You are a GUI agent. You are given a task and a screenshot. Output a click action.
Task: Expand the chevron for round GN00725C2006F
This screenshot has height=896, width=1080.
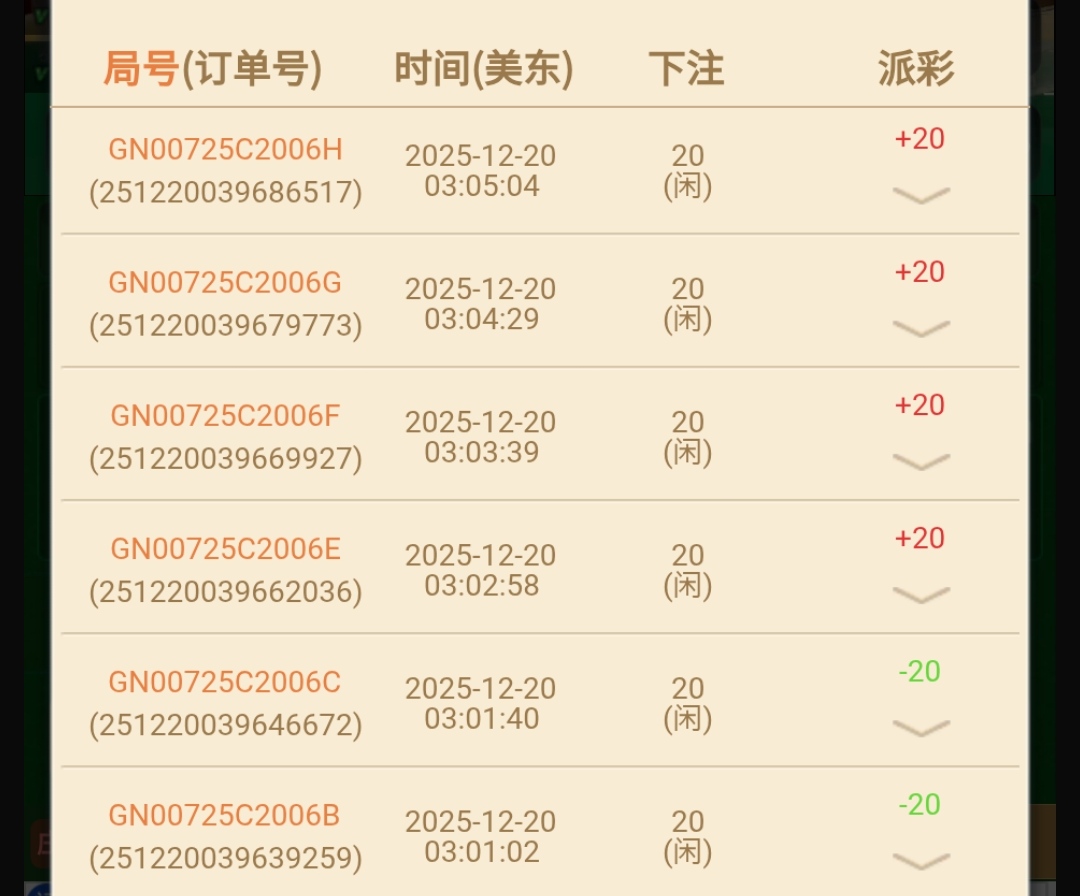920,461
